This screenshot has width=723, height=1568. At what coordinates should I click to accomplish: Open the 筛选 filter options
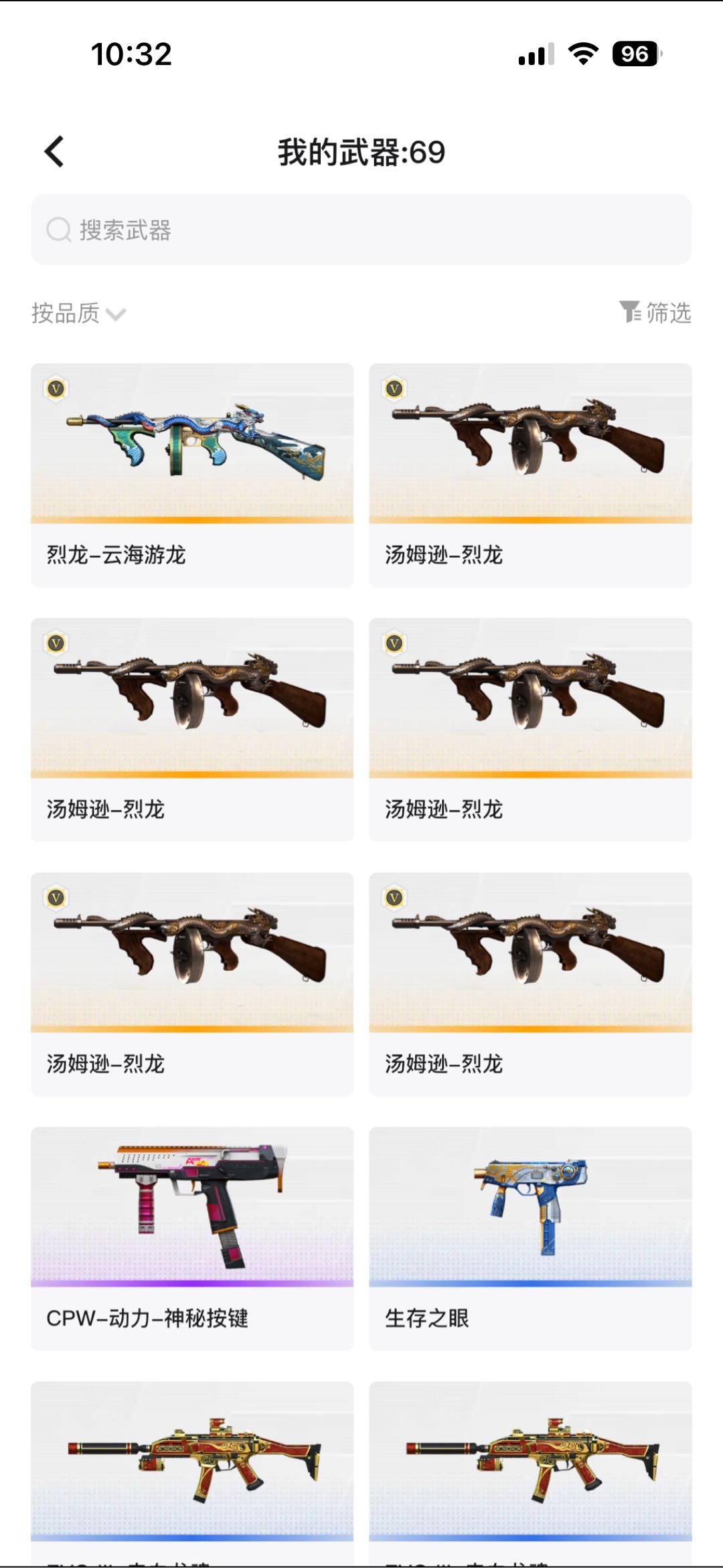(x=655, y=312)
